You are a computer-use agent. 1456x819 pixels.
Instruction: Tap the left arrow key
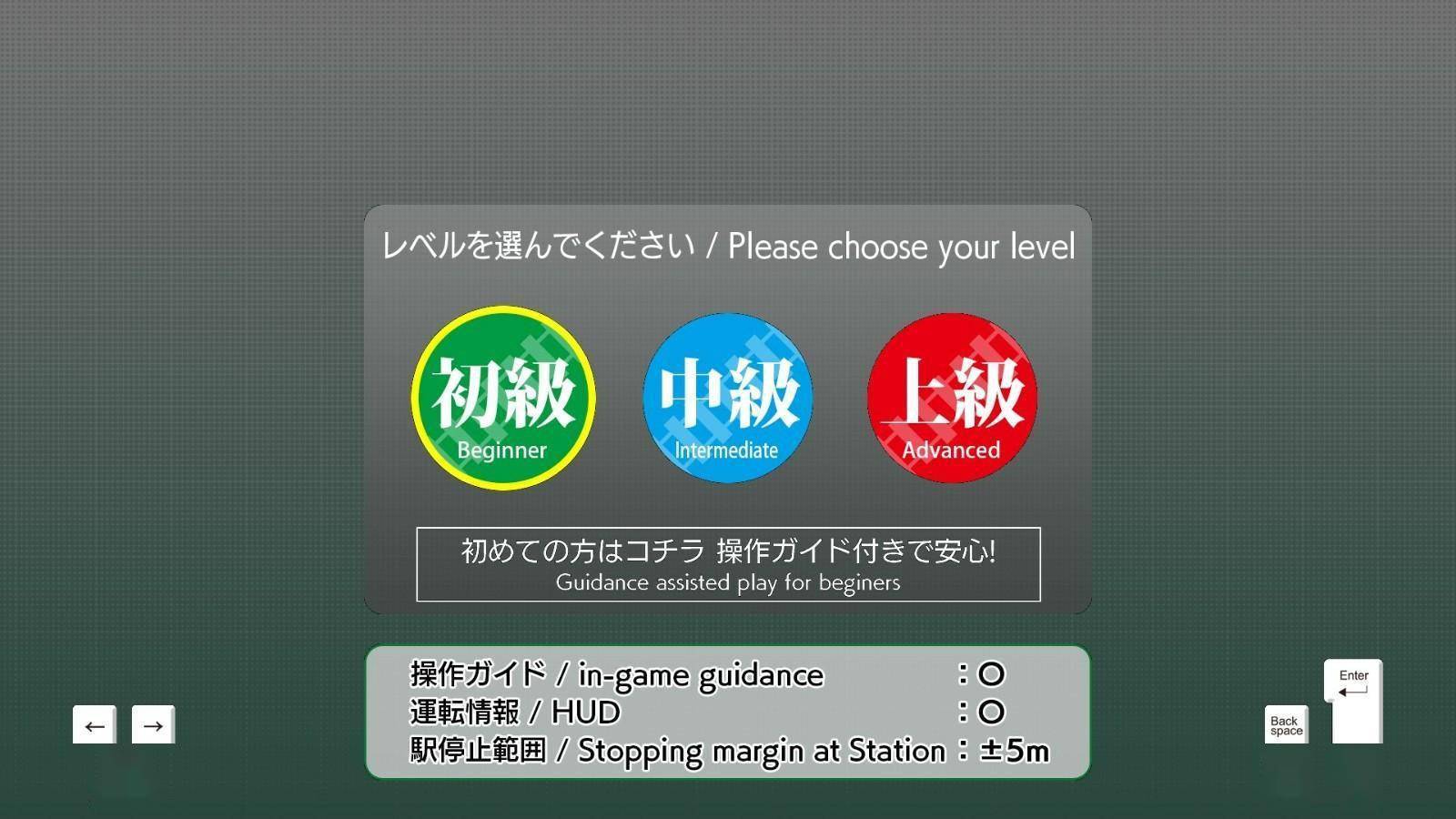[x=95, y=725]
